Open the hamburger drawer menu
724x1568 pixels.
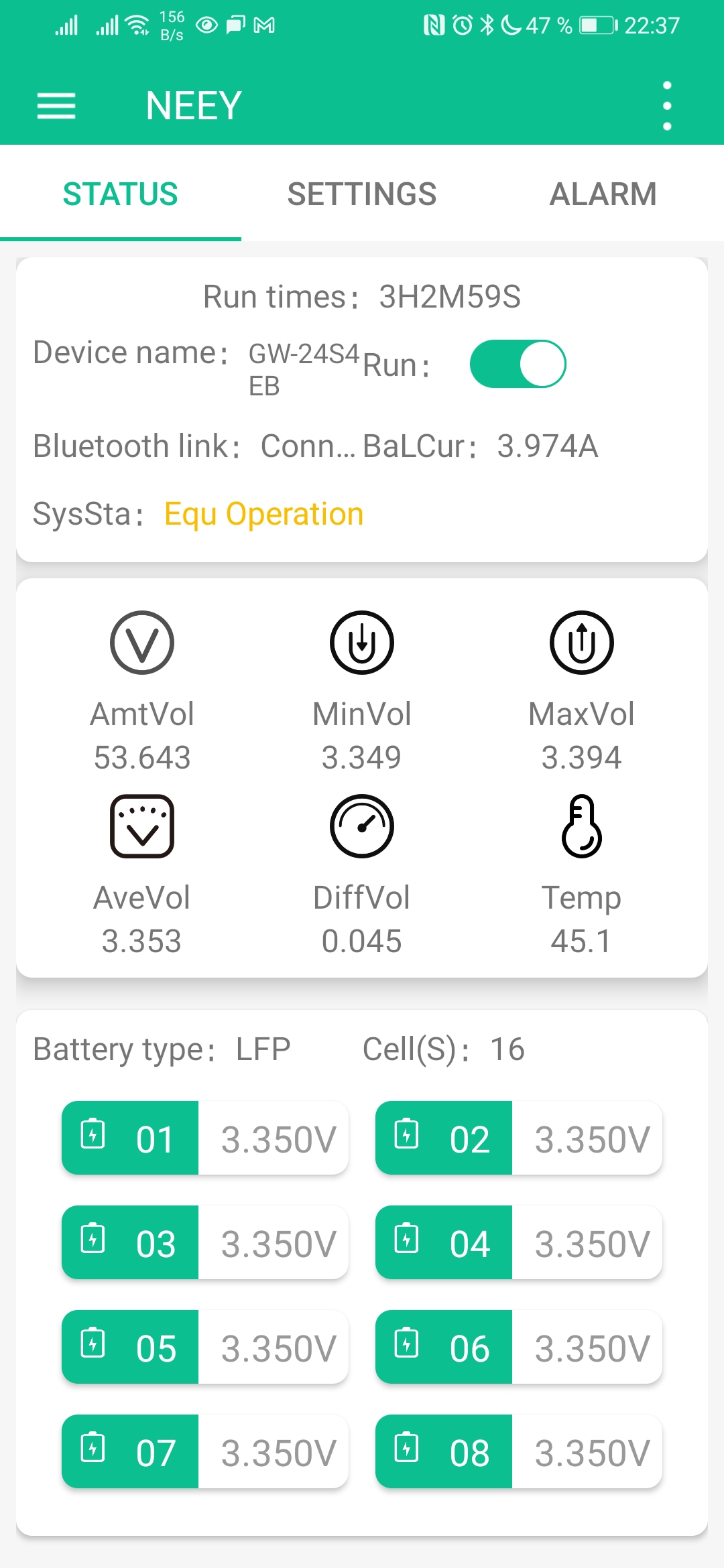click(56, 106)
